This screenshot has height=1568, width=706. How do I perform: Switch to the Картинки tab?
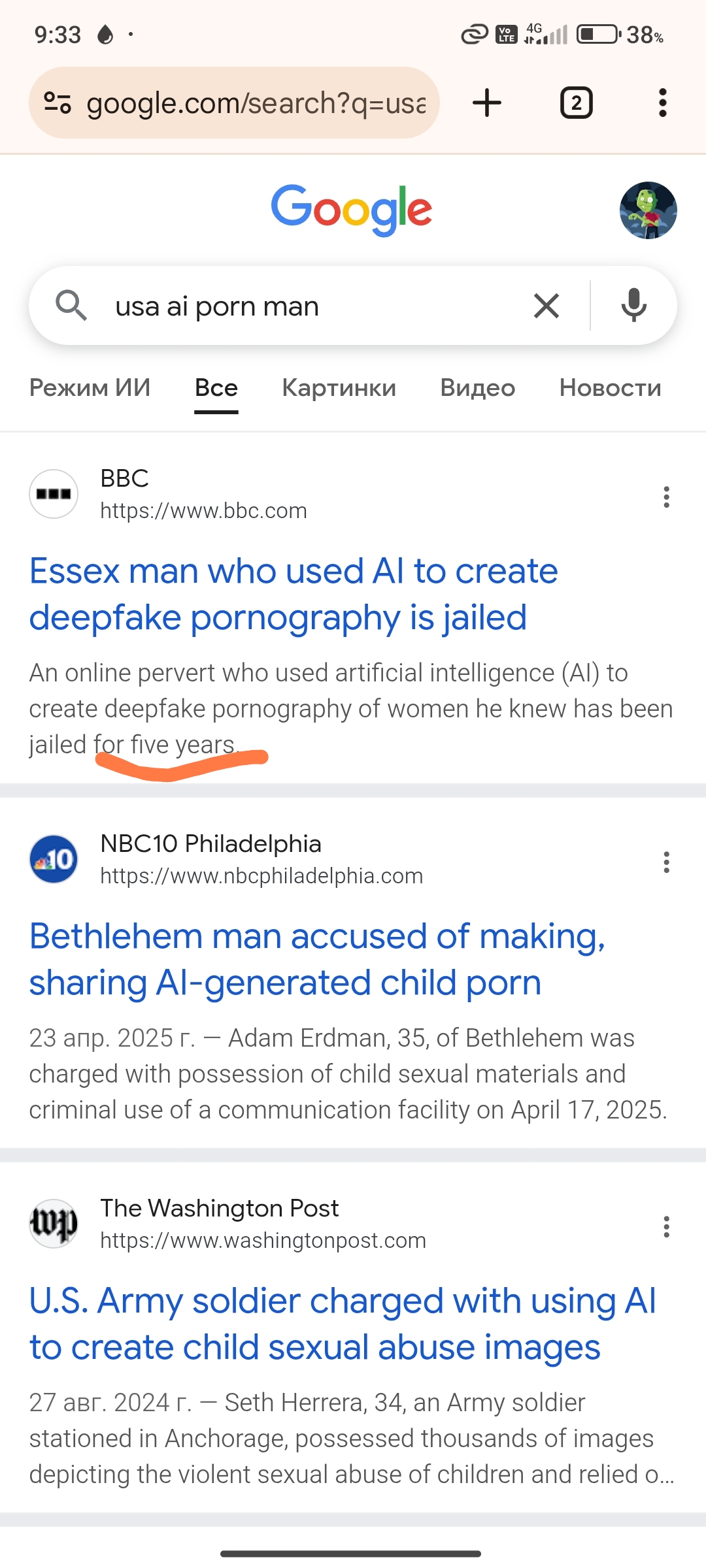tap(339, 388)
